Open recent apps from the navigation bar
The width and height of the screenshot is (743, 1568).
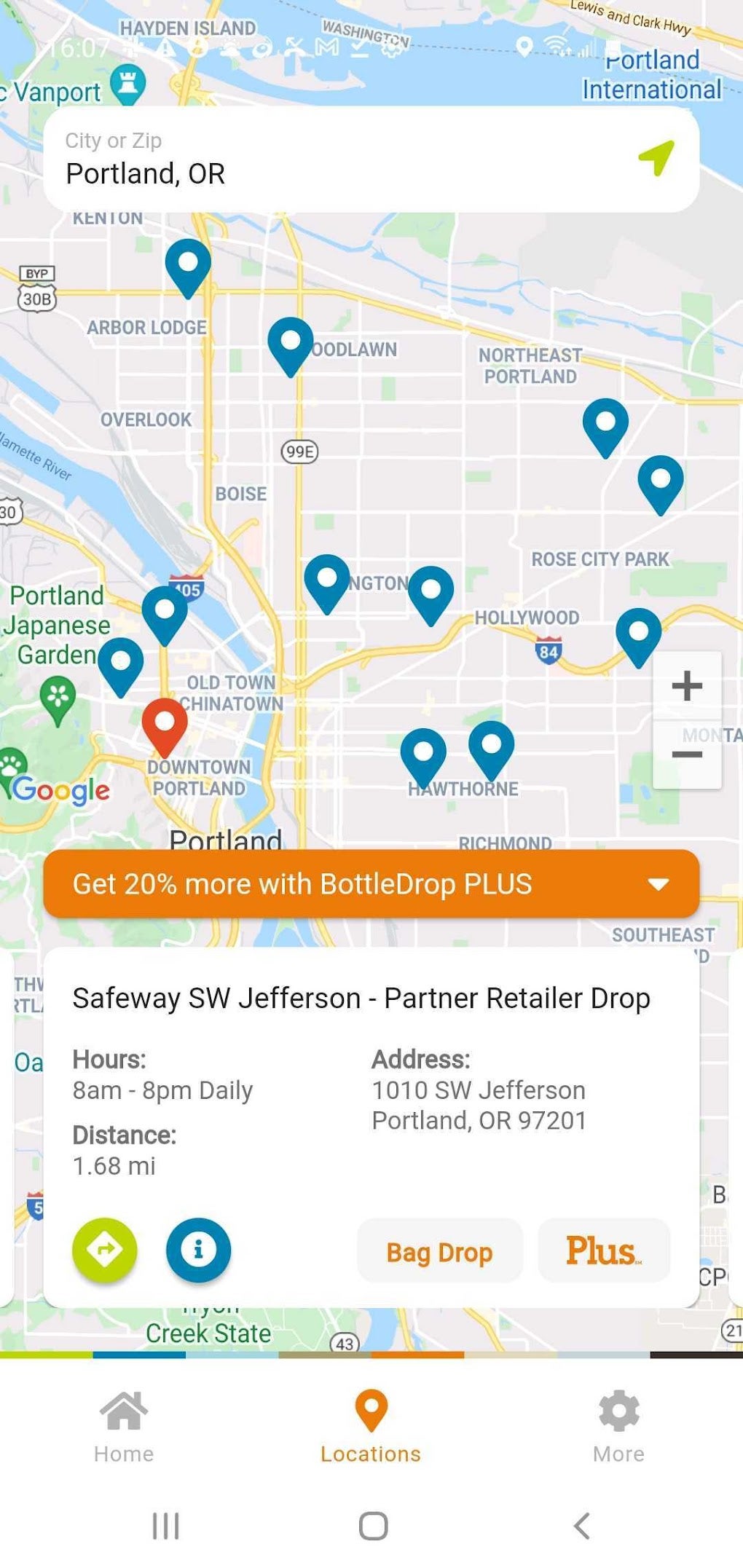click(165, 1525)
